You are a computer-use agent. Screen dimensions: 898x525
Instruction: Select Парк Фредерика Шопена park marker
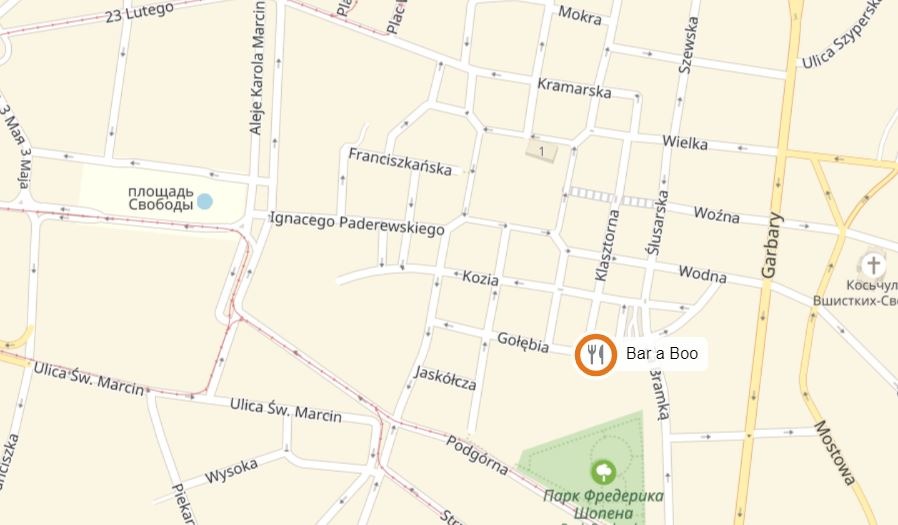point(604,471)
